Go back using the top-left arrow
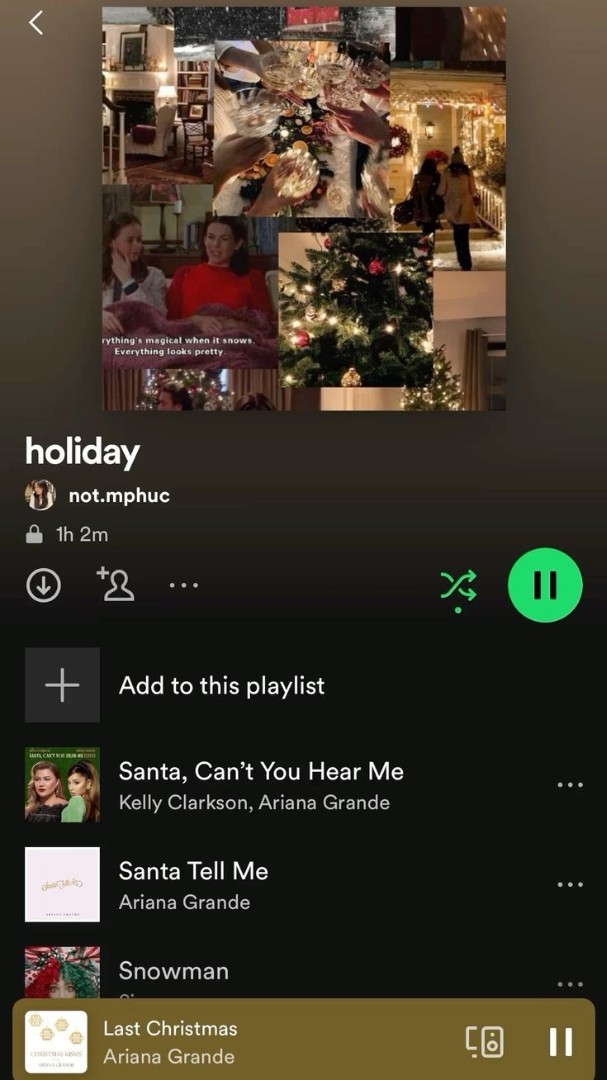The width and height of the screenshot is (607, 1080). pos(36,22)
